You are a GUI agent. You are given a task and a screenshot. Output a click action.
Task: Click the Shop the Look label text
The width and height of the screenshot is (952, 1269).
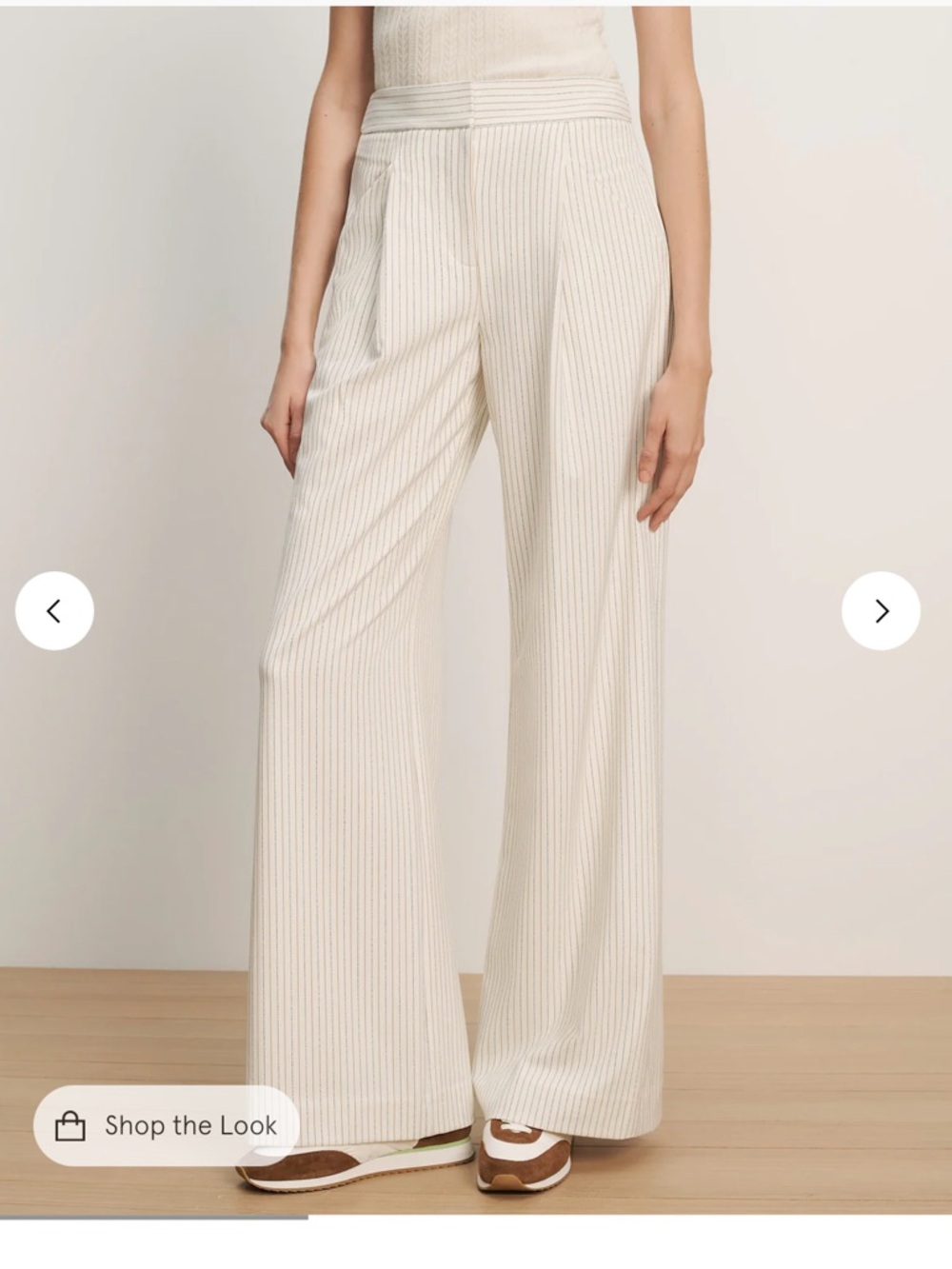(190, 1125)
